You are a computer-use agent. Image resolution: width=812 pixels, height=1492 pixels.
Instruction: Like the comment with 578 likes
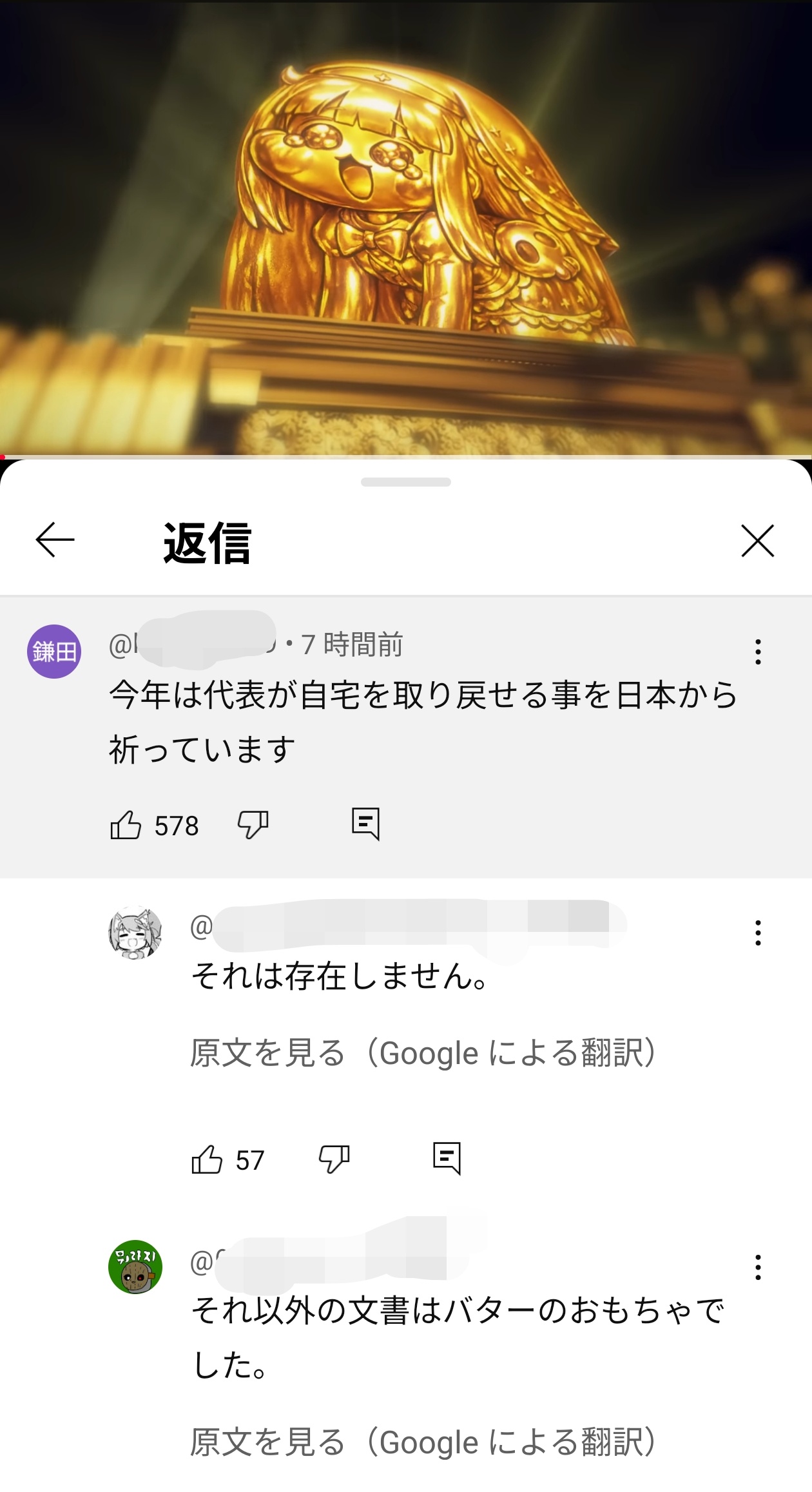click(126, 825)
